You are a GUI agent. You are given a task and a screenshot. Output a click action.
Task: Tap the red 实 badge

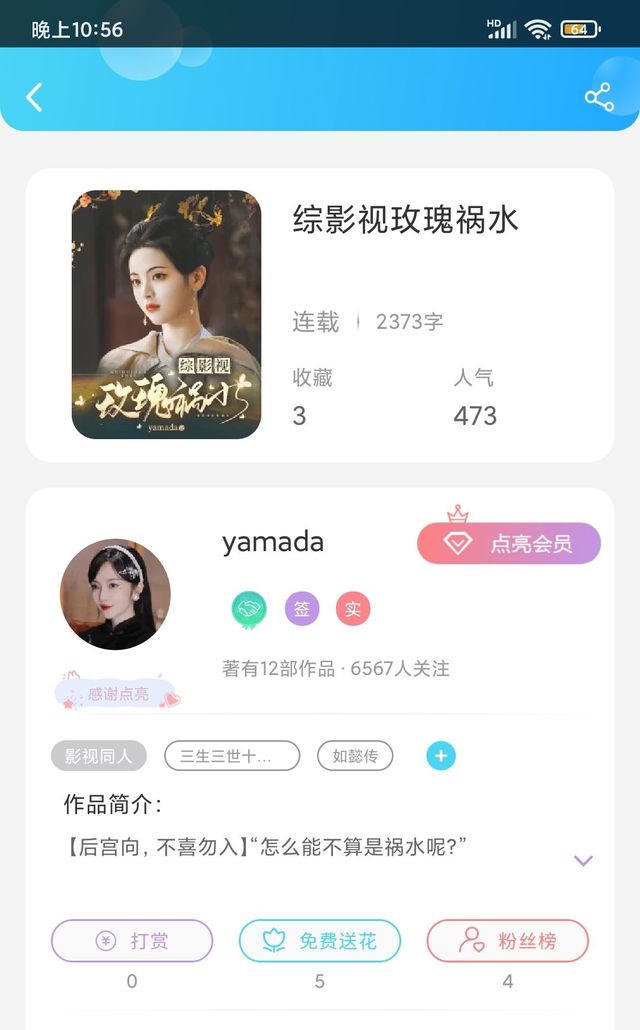[353, 609]
